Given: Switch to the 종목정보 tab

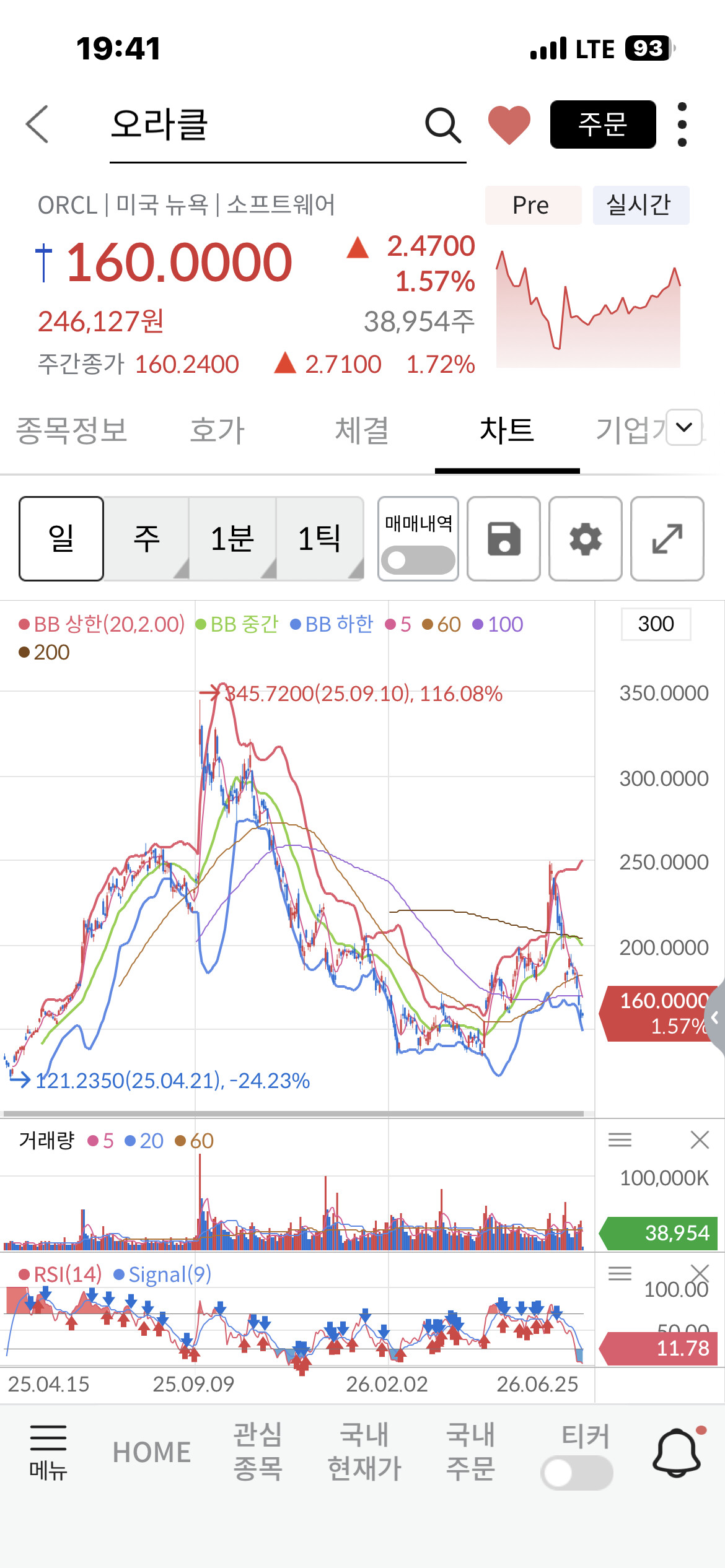Looking at the screenshot, I should pos(72,430).
